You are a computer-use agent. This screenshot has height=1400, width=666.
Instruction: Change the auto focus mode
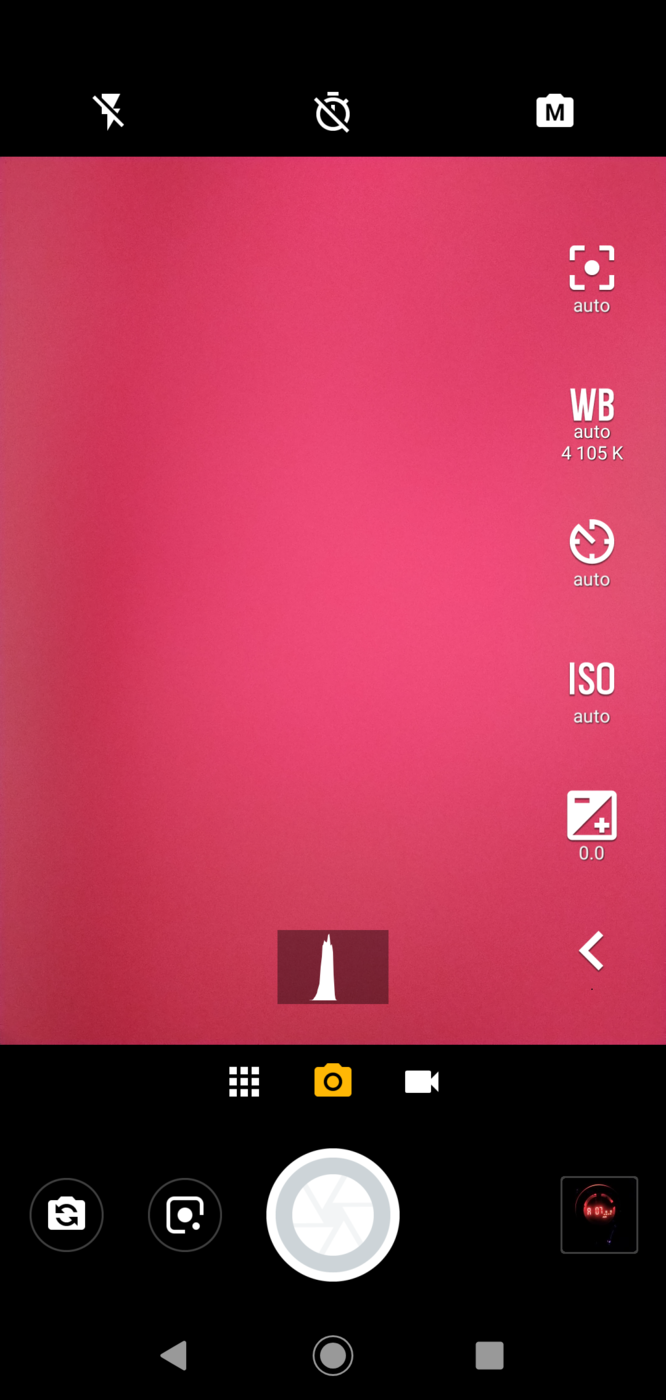click(591, 279)
